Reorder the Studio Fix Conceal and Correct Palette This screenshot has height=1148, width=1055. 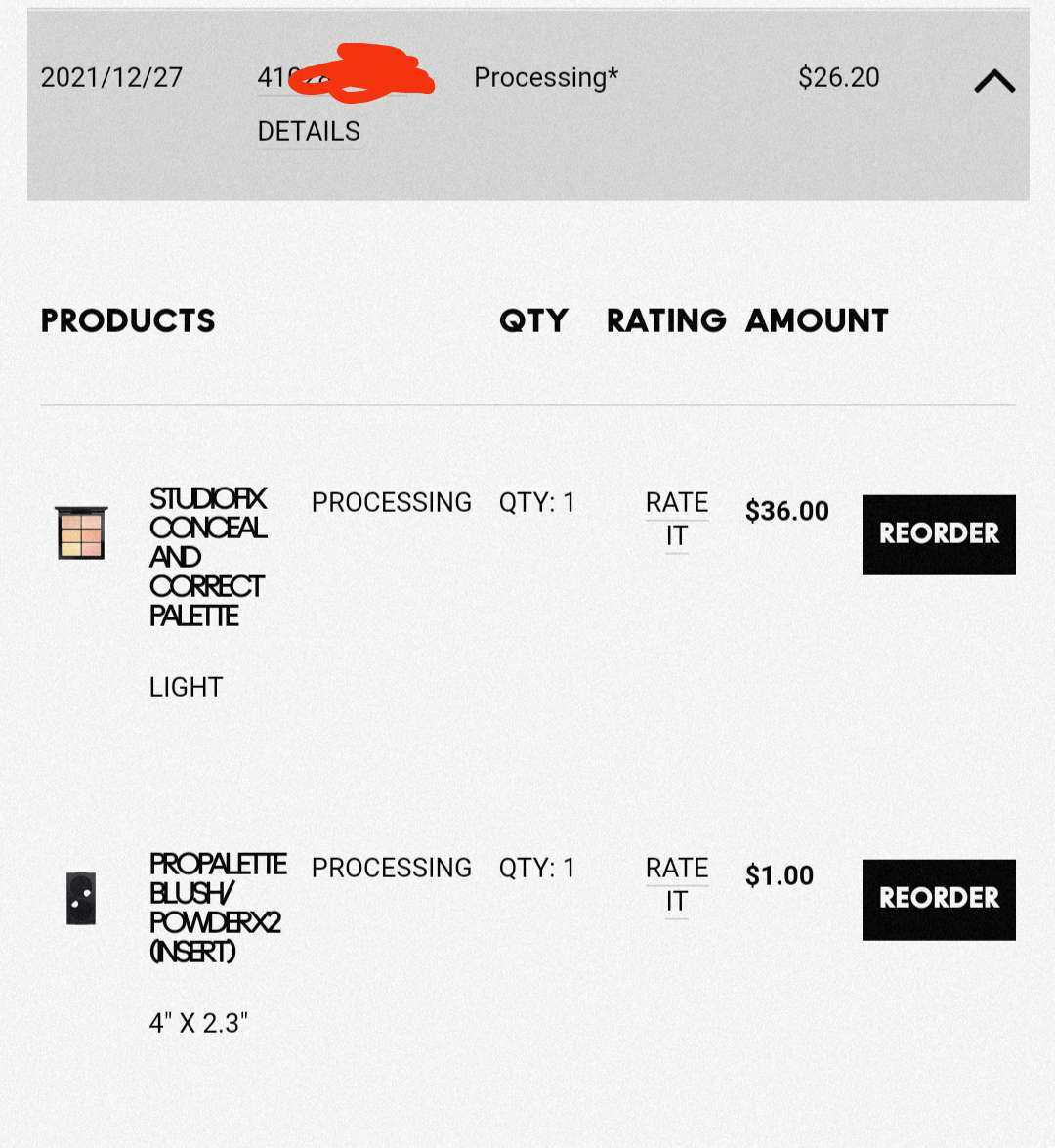pos(938,534)
